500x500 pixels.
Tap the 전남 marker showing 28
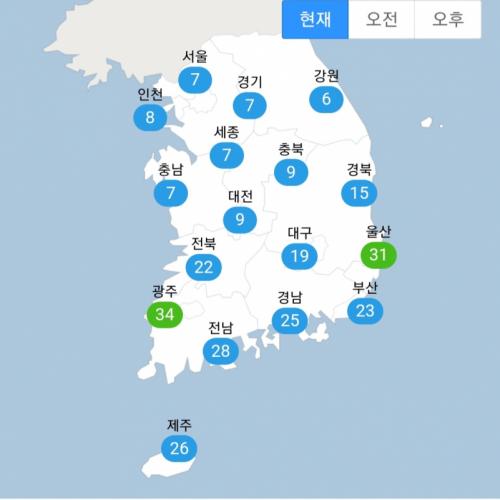(221, 351)
